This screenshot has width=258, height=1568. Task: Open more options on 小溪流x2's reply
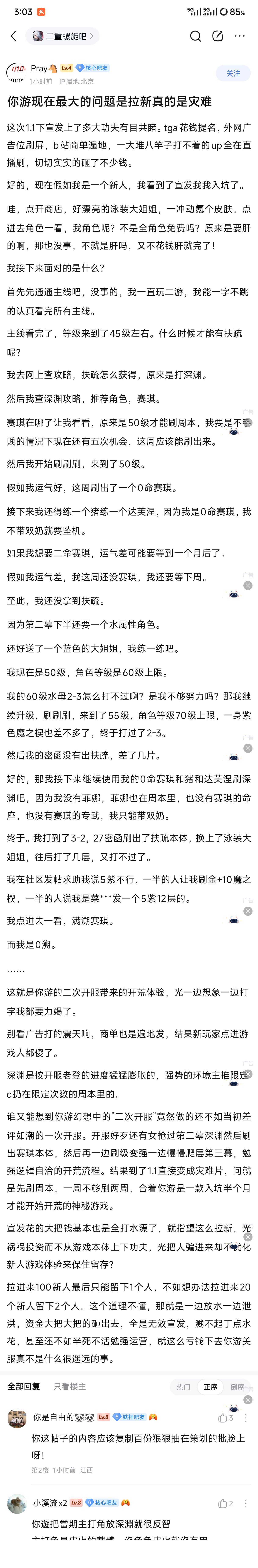click(246, 1503)
